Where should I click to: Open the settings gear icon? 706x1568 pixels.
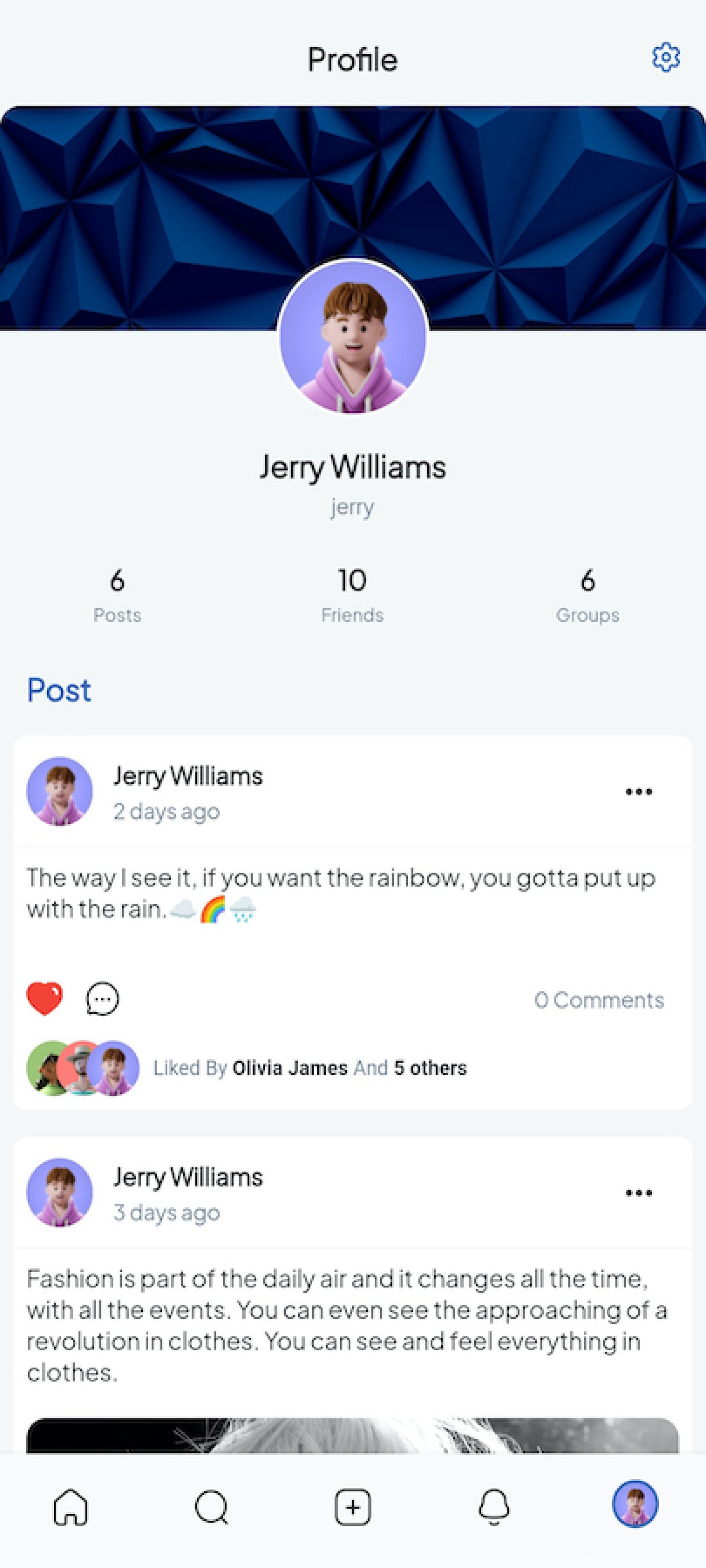click(x=666, y=58)
